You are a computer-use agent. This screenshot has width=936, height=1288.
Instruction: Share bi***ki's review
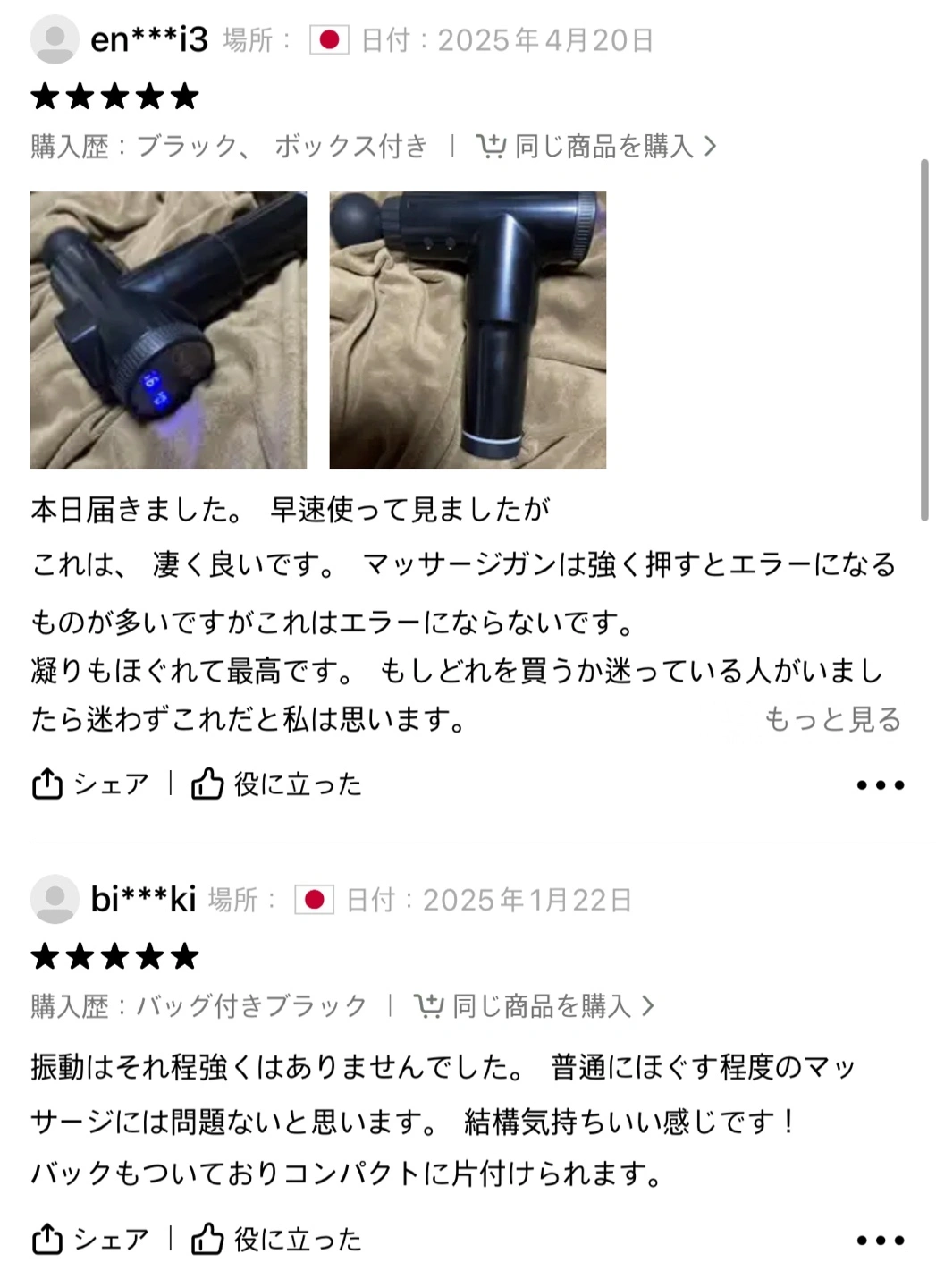click(x=90, y=1240)
